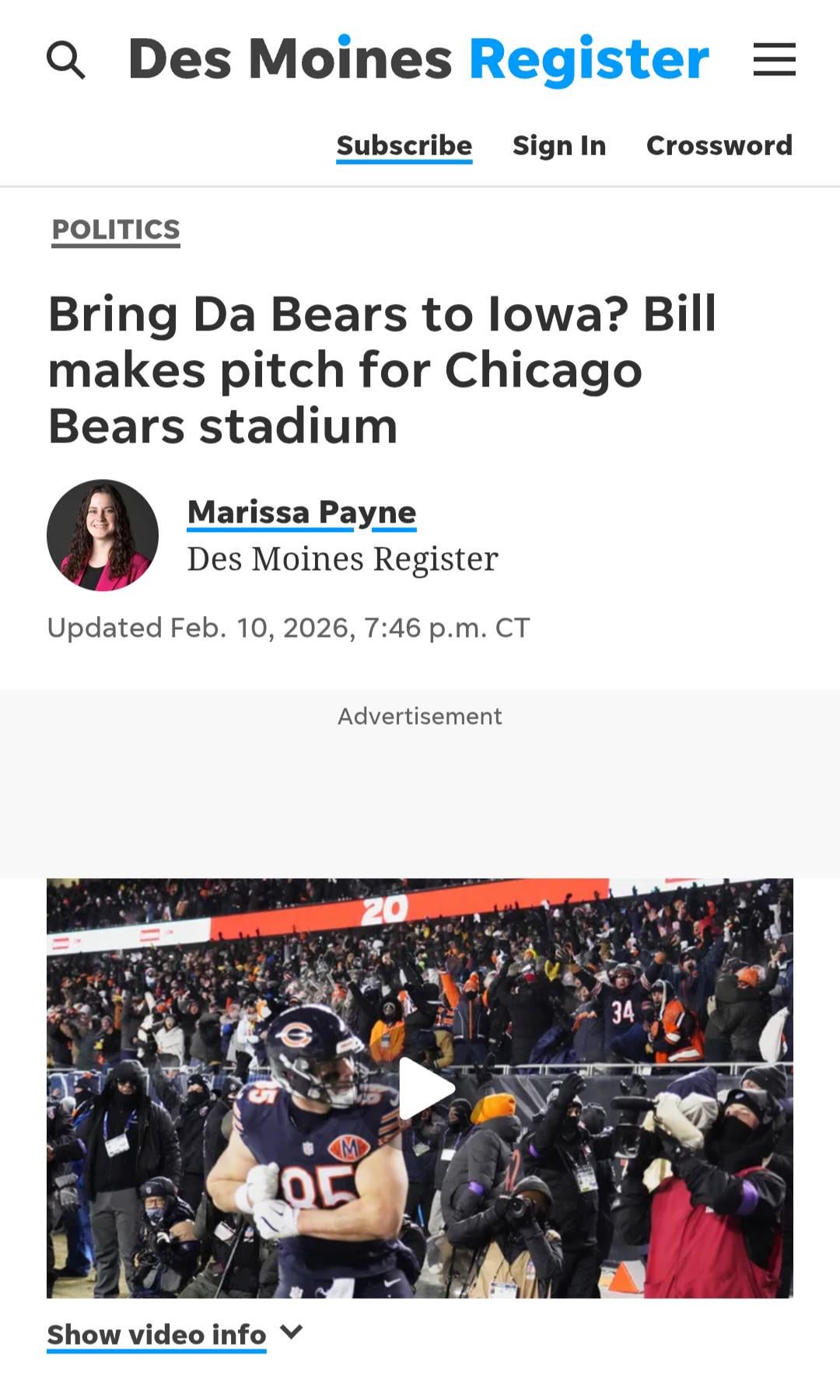This screenshot has width=840, height=1400.
Task: Go to Des Moines Register homepage logo
Action: click(418, 59)
